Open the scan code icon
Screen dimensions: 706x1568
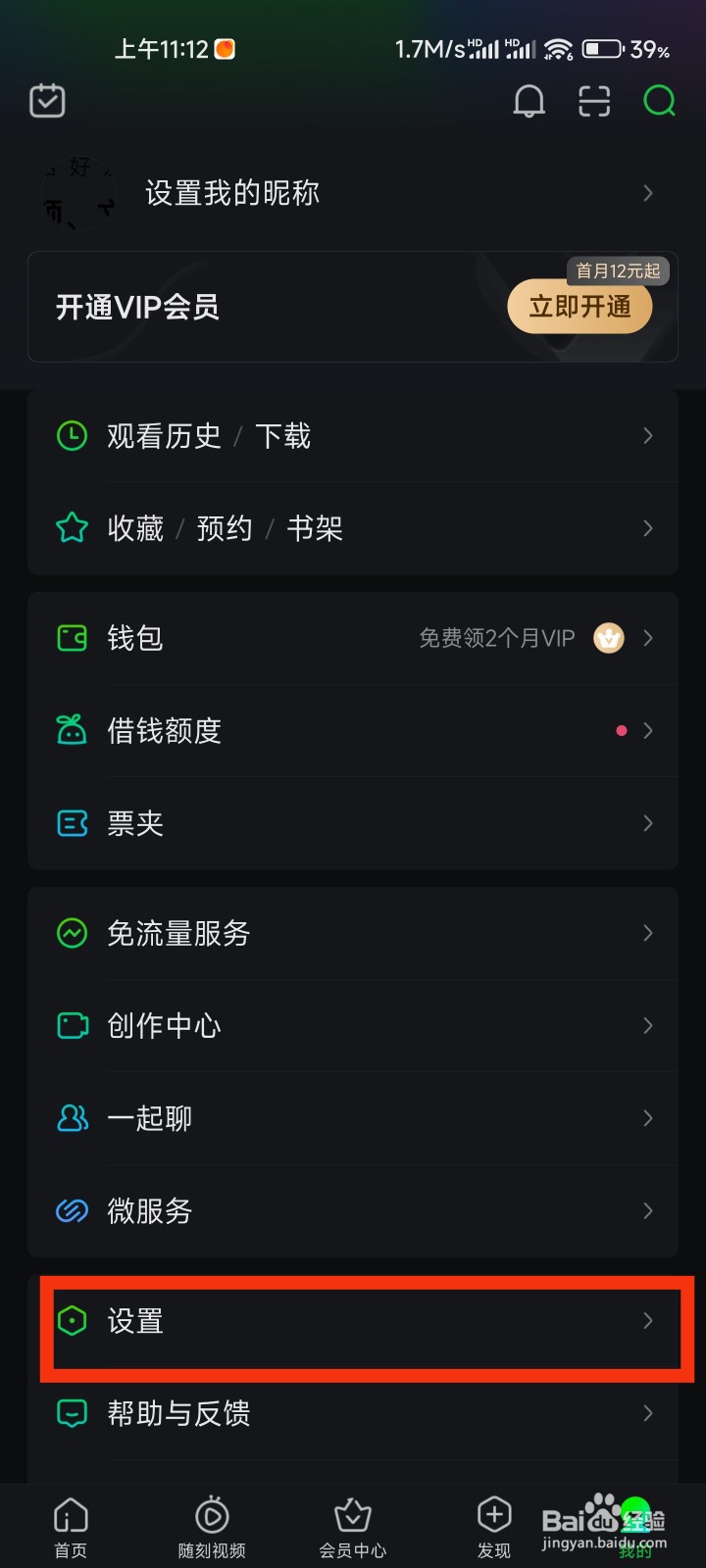point(594,101)
